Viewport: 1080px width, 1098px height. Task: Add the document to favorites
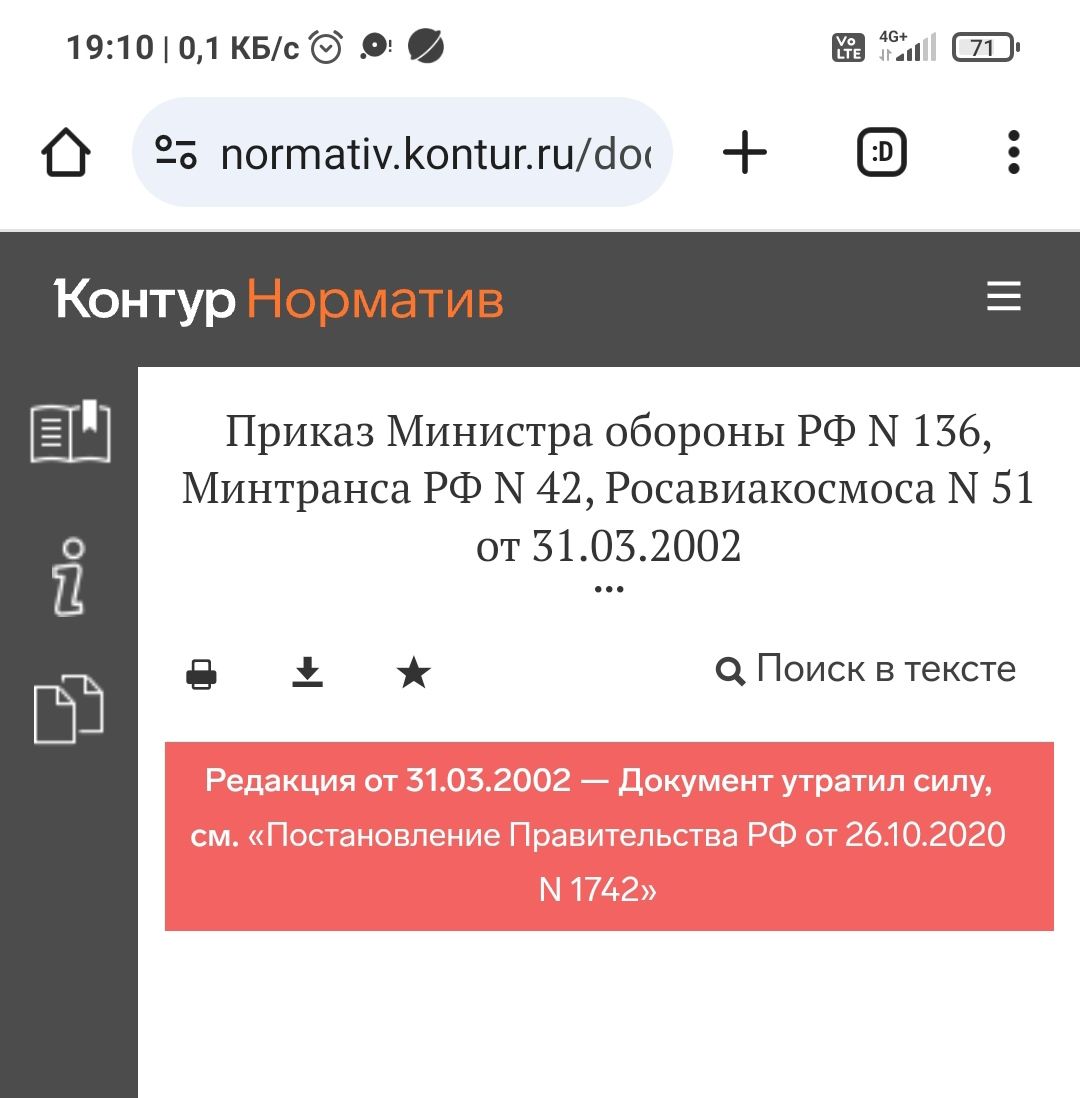(x=414, y=673)
